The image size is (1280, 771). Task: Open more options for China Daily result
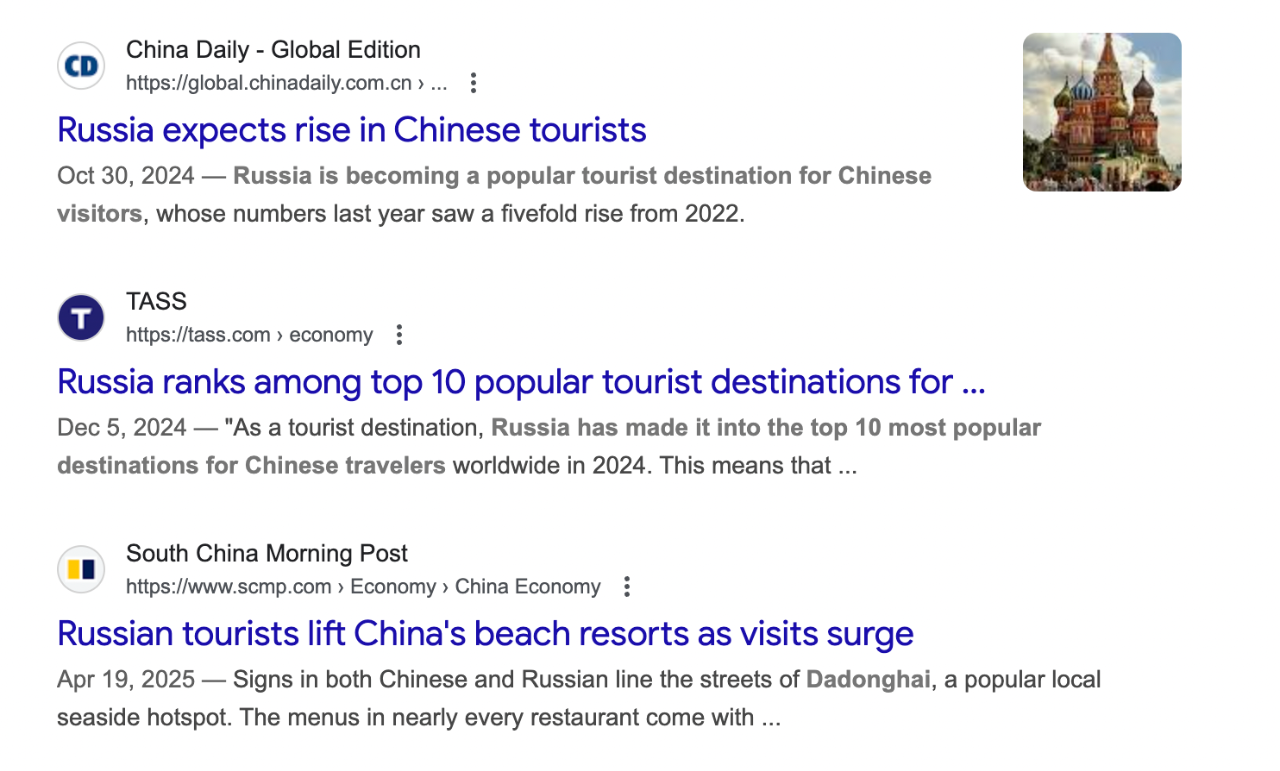coord(474,83)
